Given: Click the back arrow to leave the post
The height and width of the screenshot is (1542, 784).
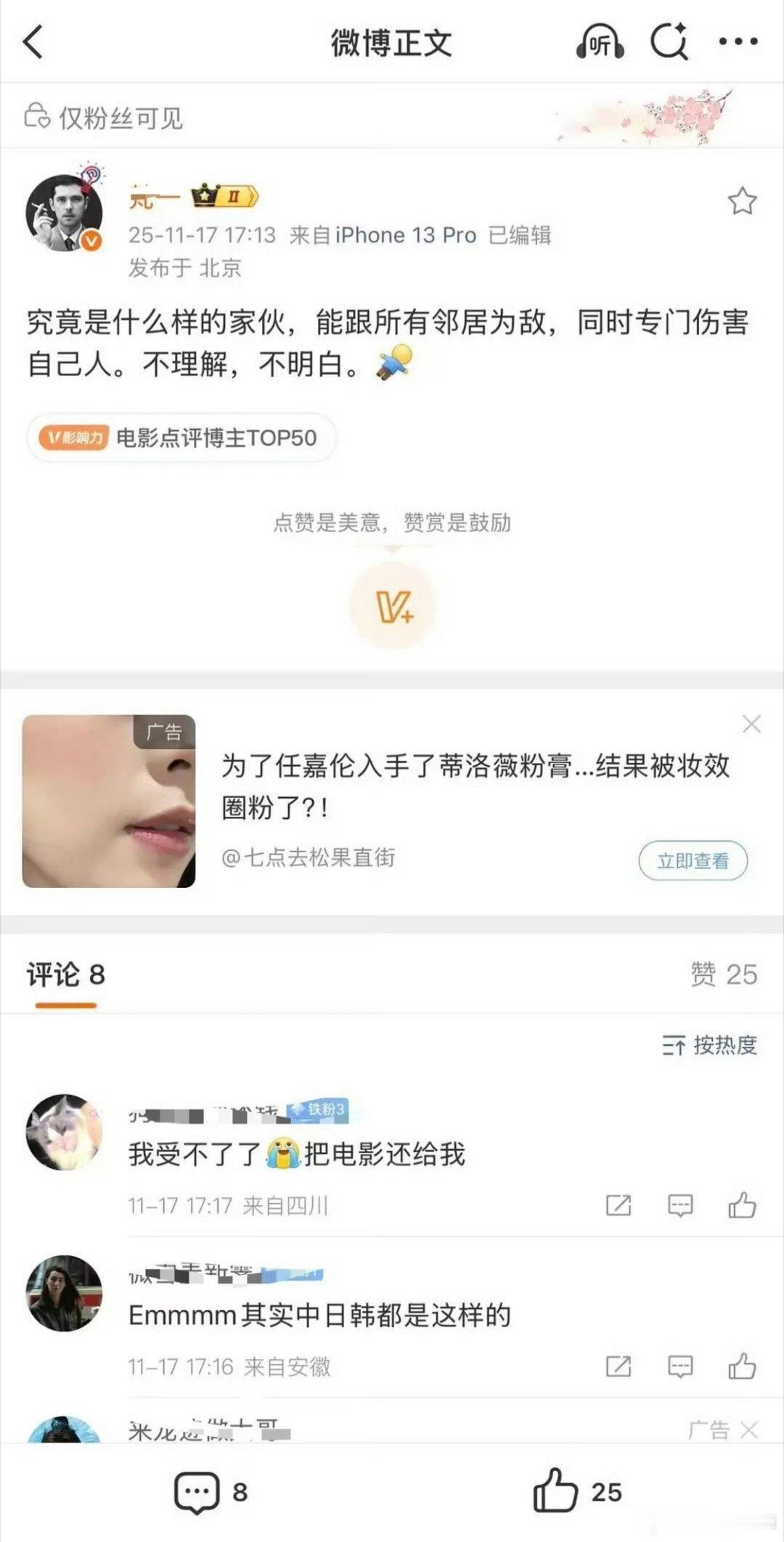Looking at the screenshot, I should (x=33, y=42).
